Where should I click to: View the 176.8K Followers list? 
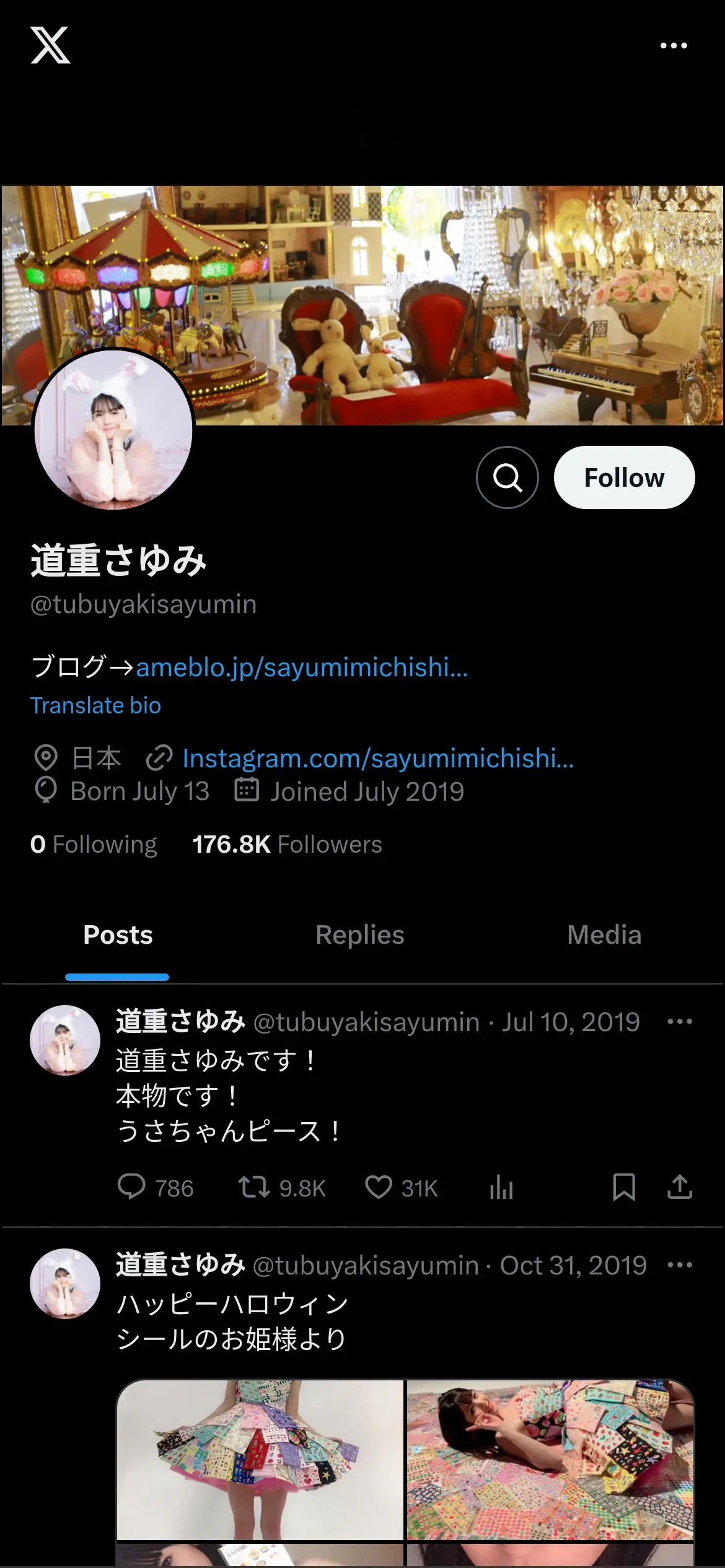click(287, 844)
